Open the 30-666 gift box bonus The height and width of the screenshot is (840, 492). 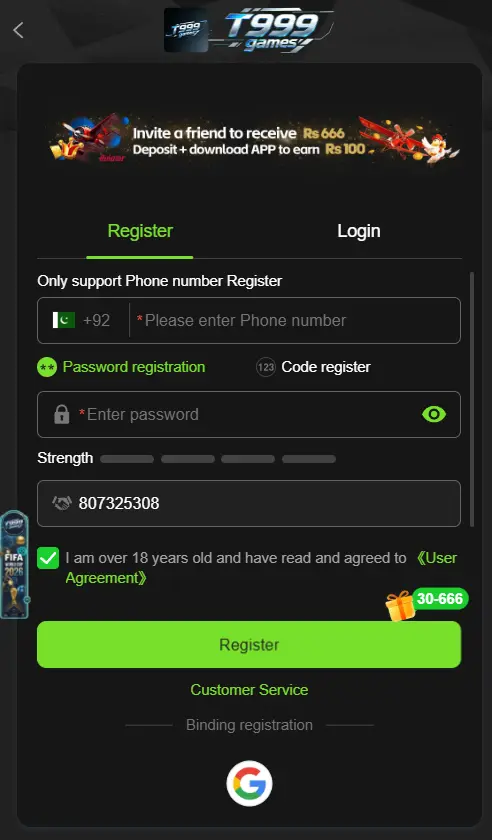click(x=427, y=604)
